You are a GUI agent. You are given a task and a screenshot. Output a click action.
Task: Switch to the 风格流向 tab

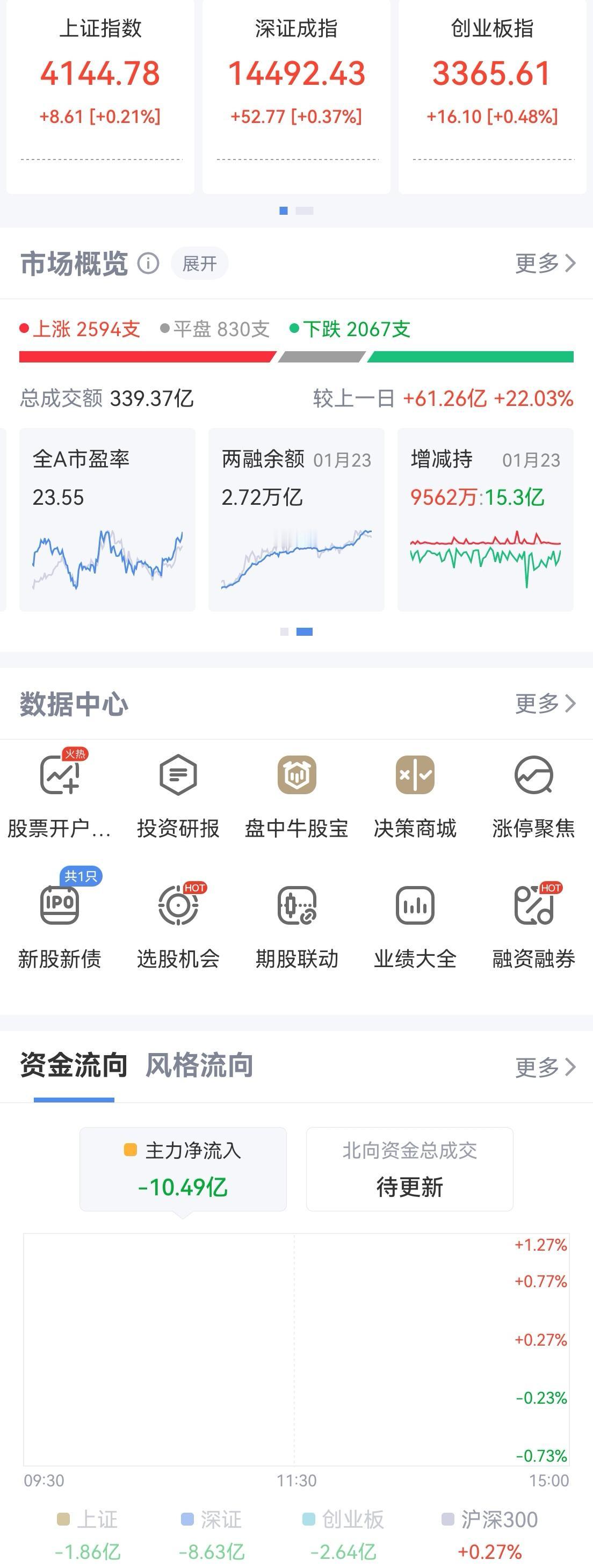[x=199, y=1065]
